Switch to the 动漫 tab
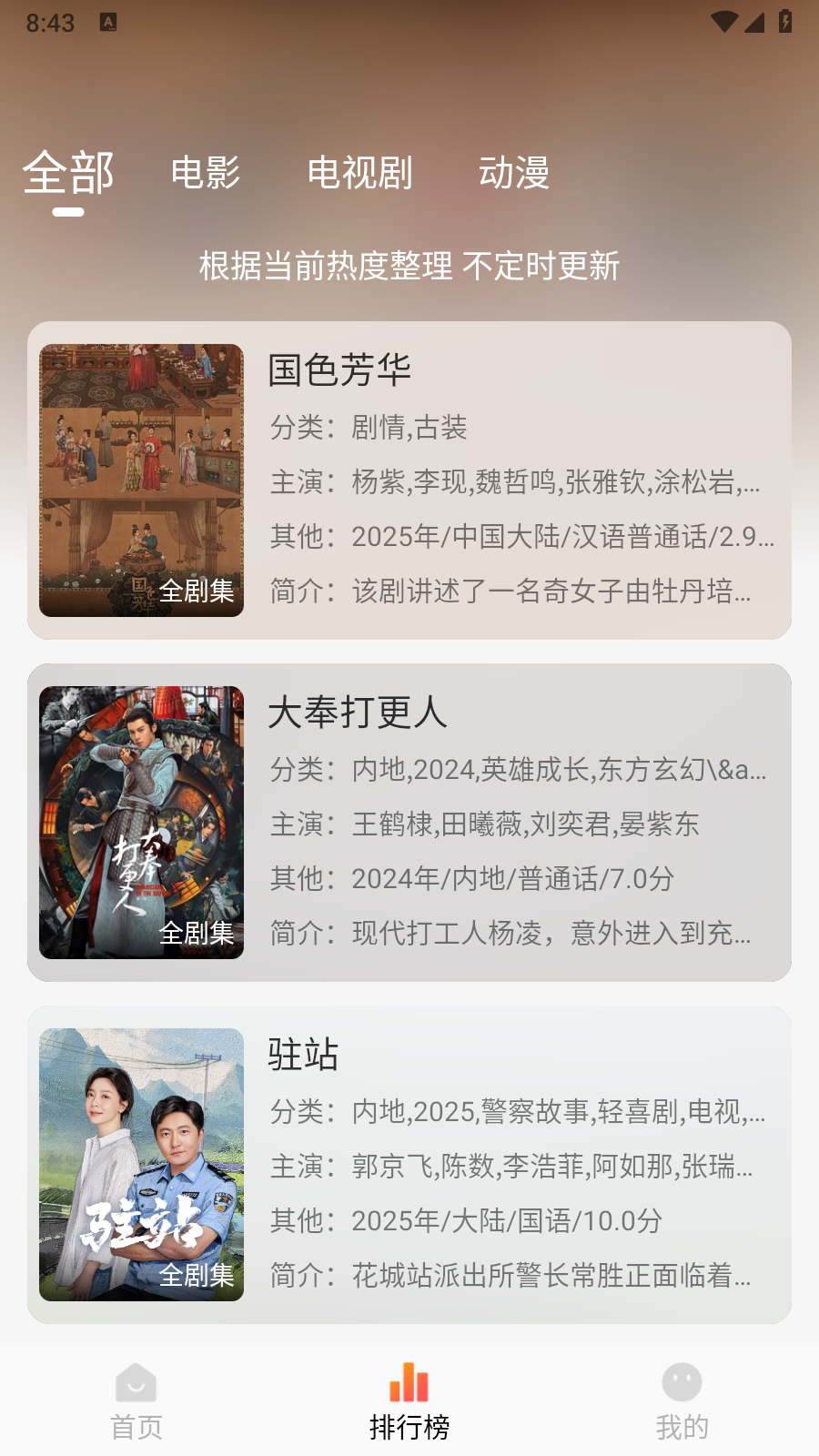The height and width of the screenshot is (1456, 819). pyautogui.click(x=514, y=172)
